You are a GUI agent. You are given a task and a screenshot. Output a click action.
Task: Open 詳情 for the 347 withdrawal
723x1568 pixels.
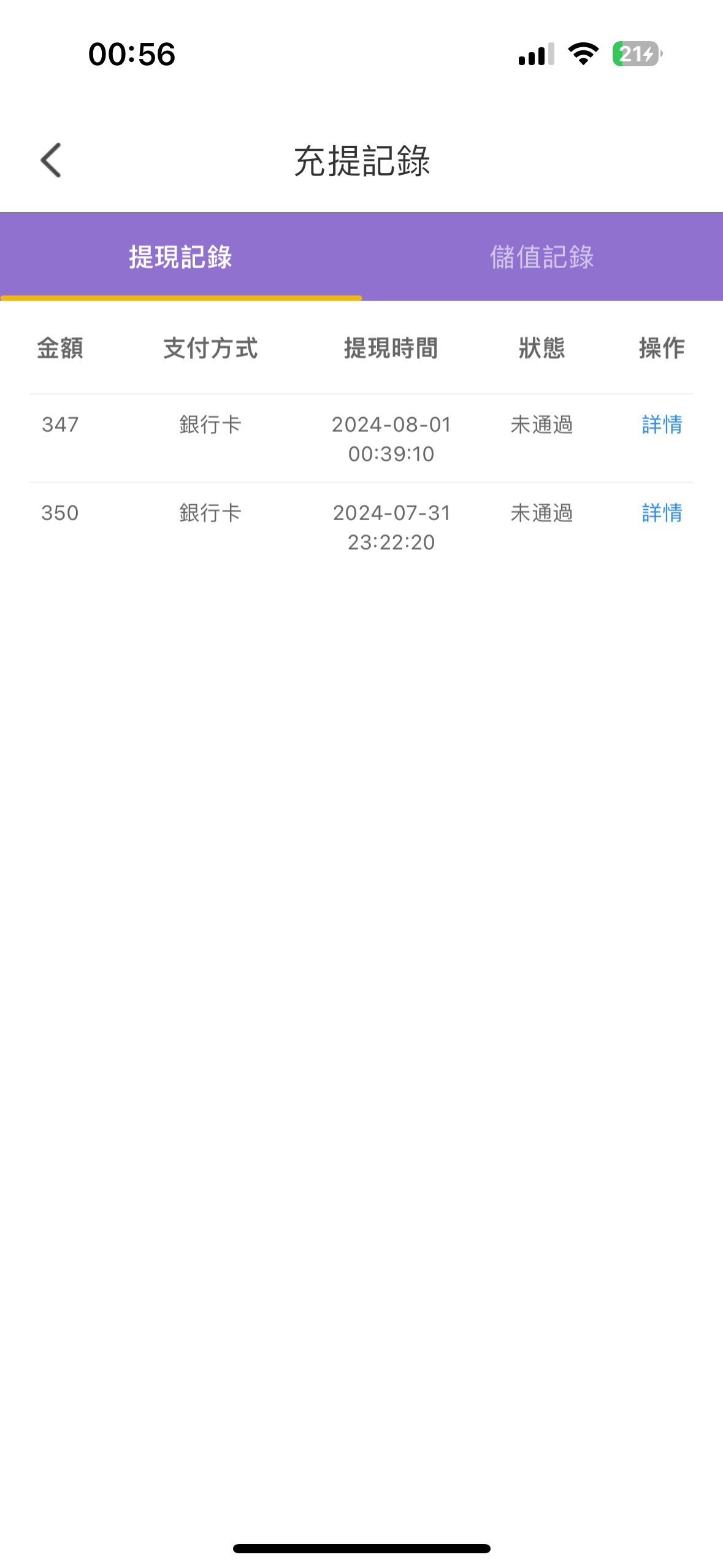[x=661, y=425]
